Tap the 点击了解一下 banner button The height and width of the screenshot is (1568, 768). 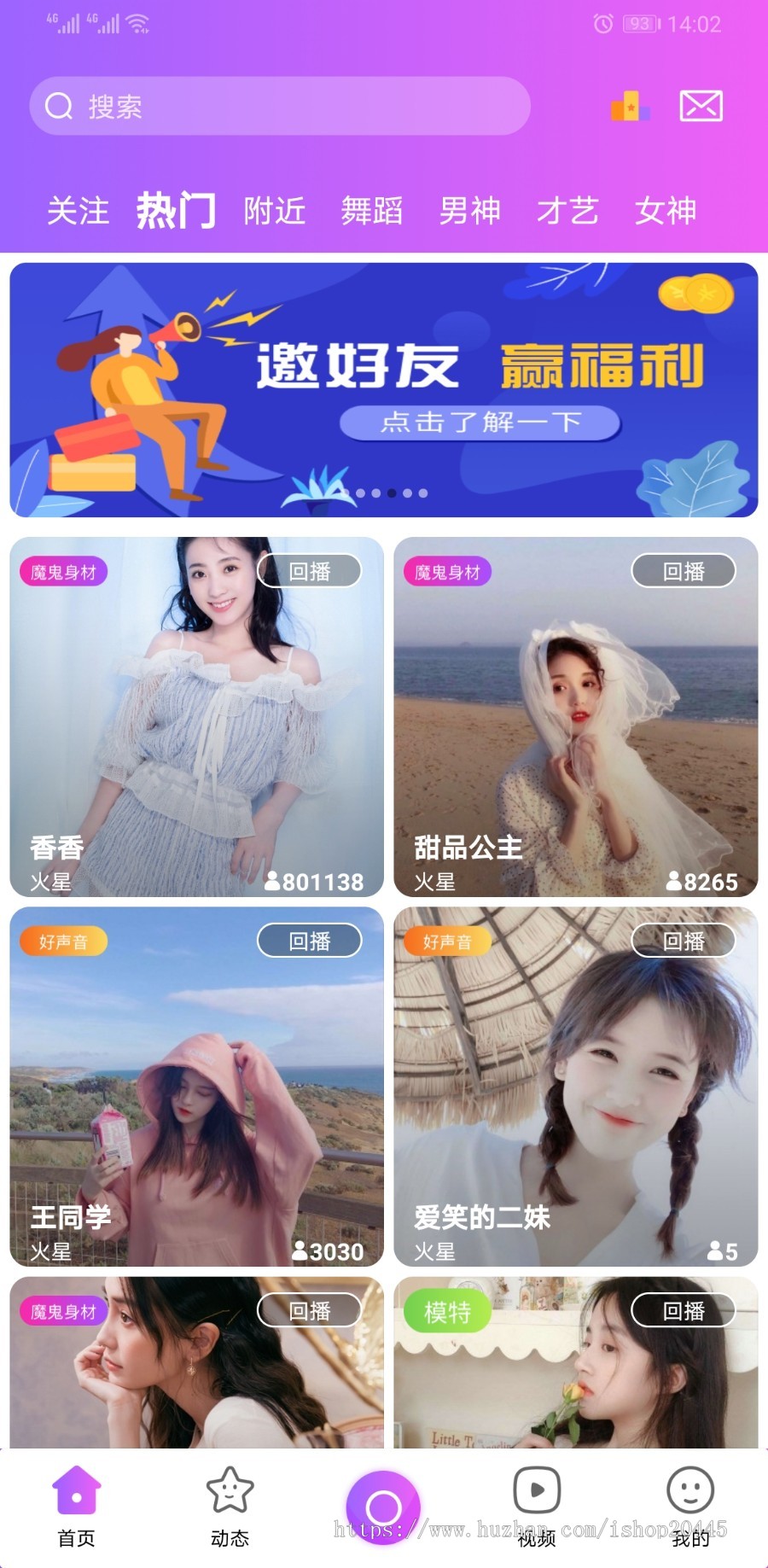point(480,423)
